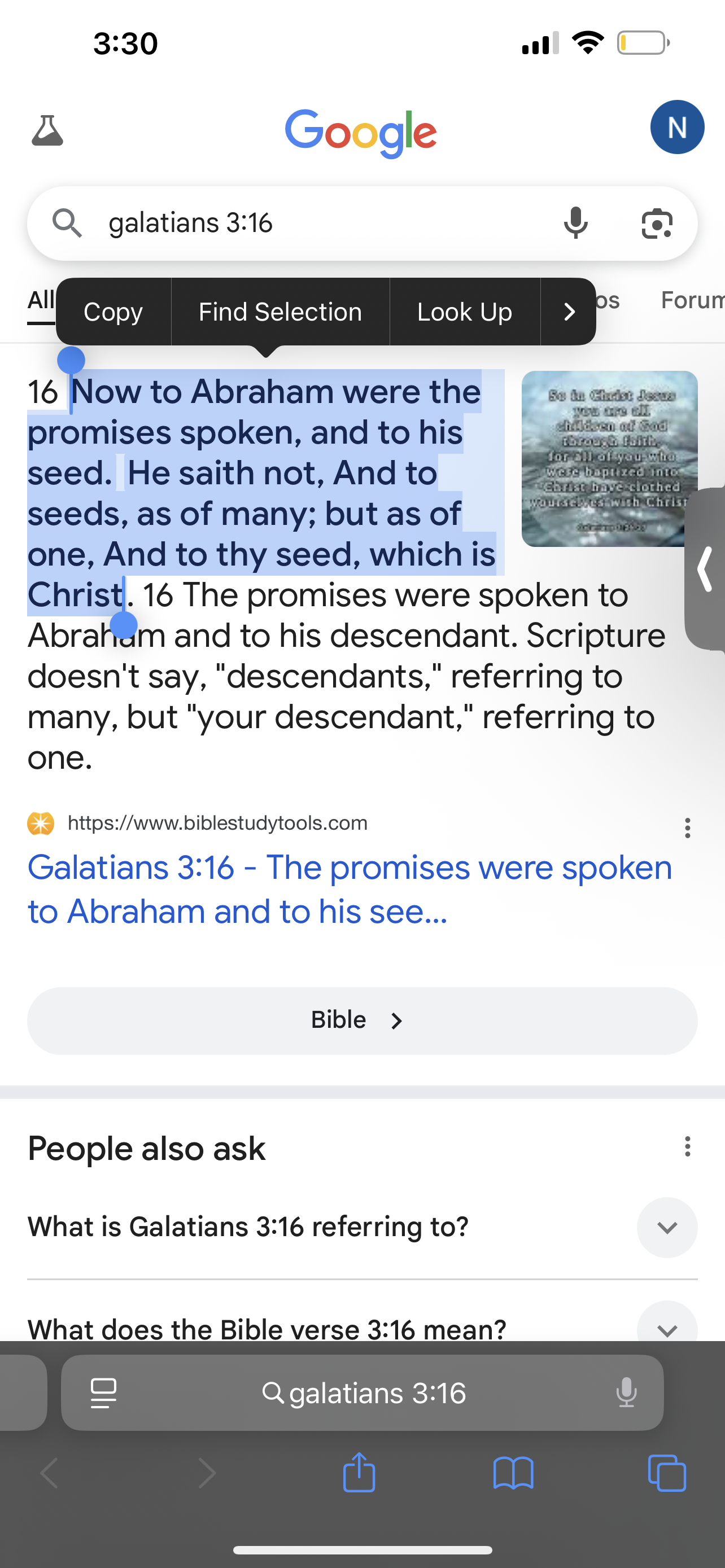
Task: Expand "What does the Bible verse 3:16 mean?"
Action: pyautogui.click(x=667, y=1327)
